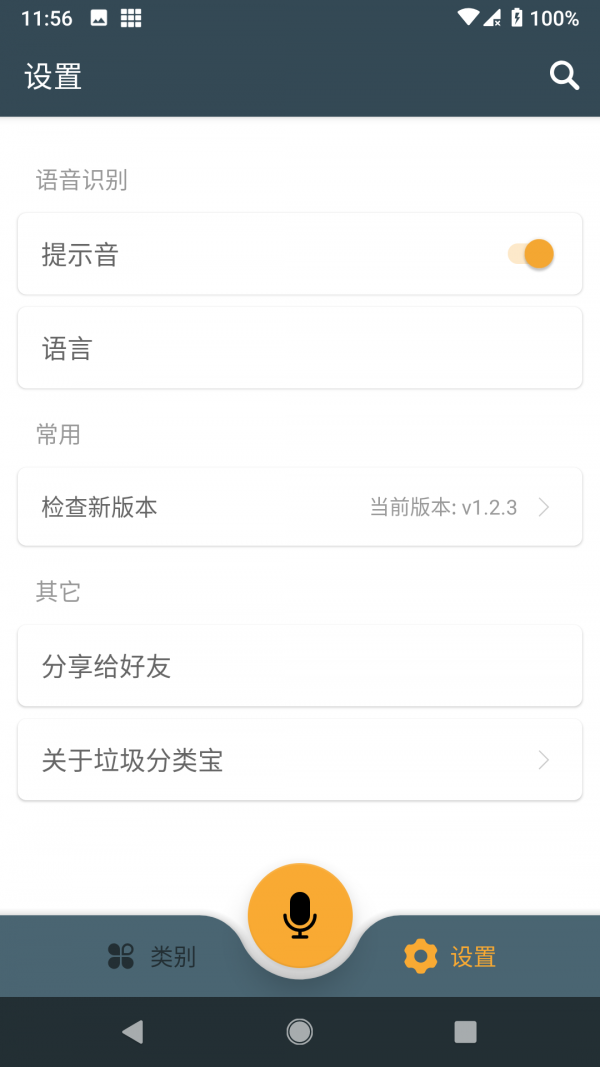Start voice recognition with the microphone button
Viewport: 600px width, 1067px height.
coord(300,915)
